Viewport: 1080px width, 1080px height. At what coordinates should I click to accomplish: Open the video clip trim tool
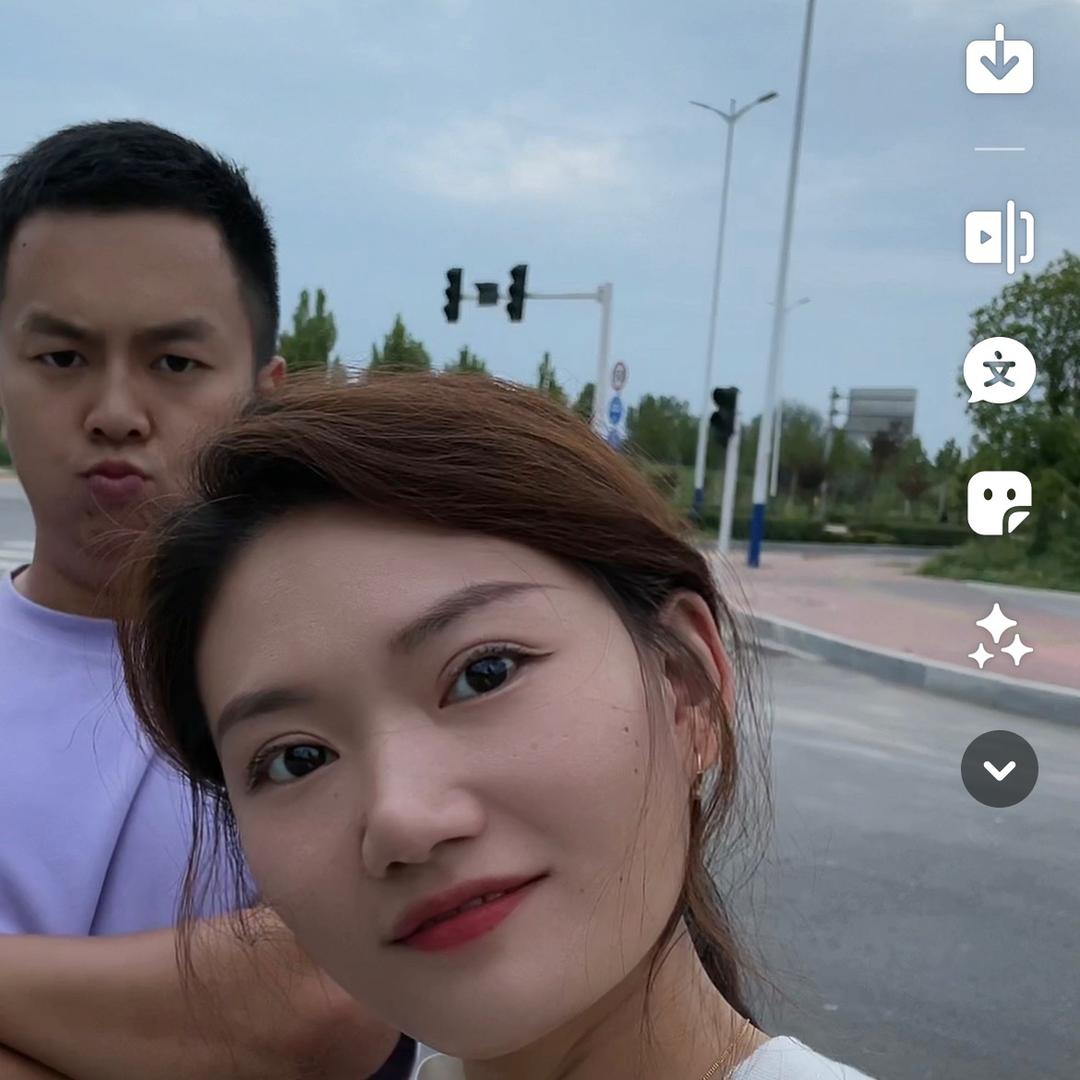999,237
